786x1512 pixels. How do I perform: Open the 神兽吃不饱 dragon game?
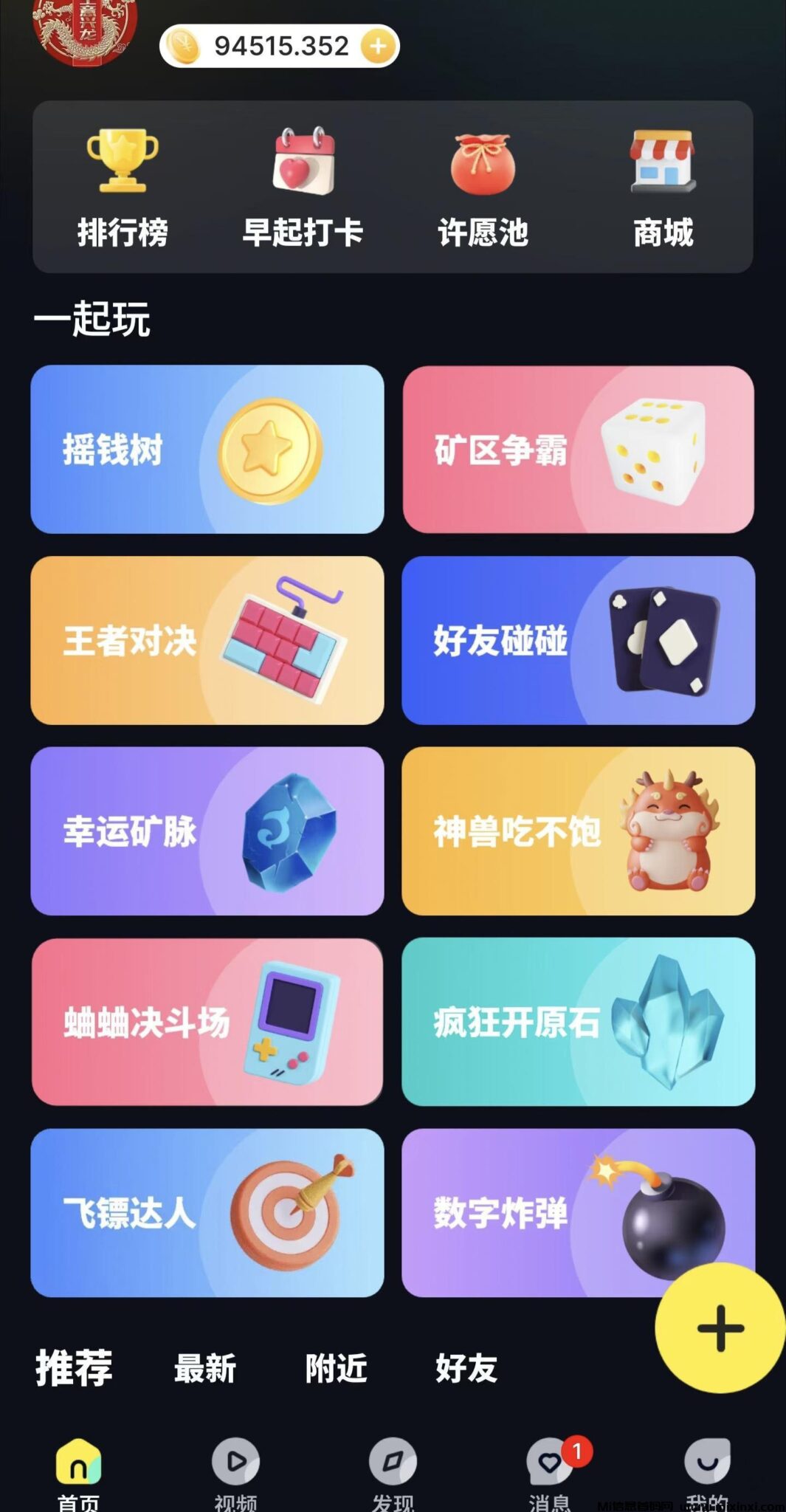click(x=579, y=833)
